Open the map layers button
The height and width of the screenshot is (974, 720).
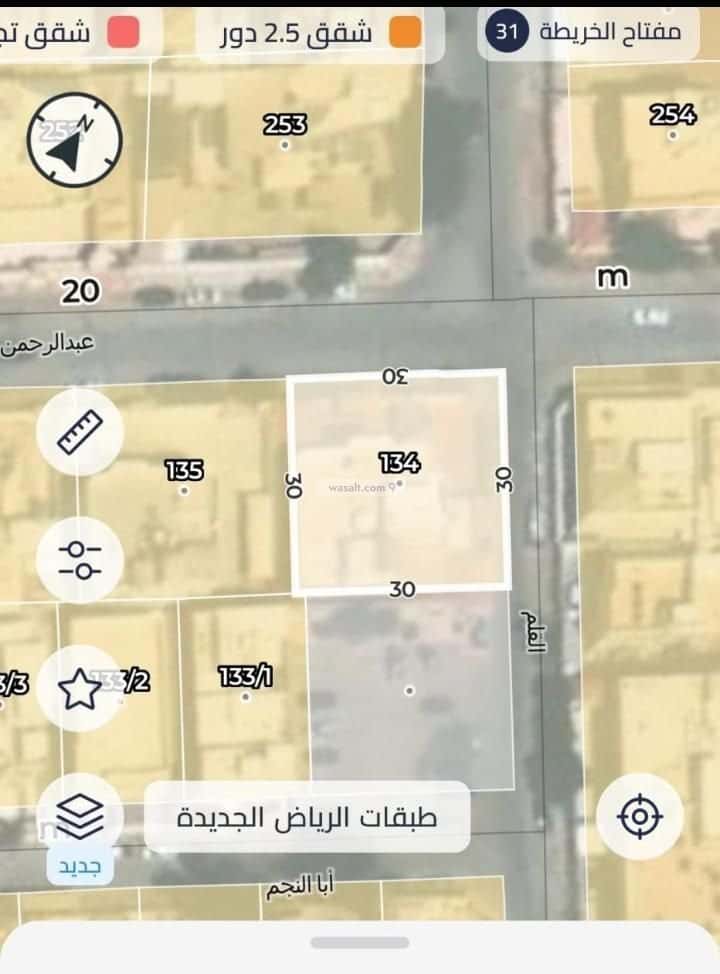80,817
